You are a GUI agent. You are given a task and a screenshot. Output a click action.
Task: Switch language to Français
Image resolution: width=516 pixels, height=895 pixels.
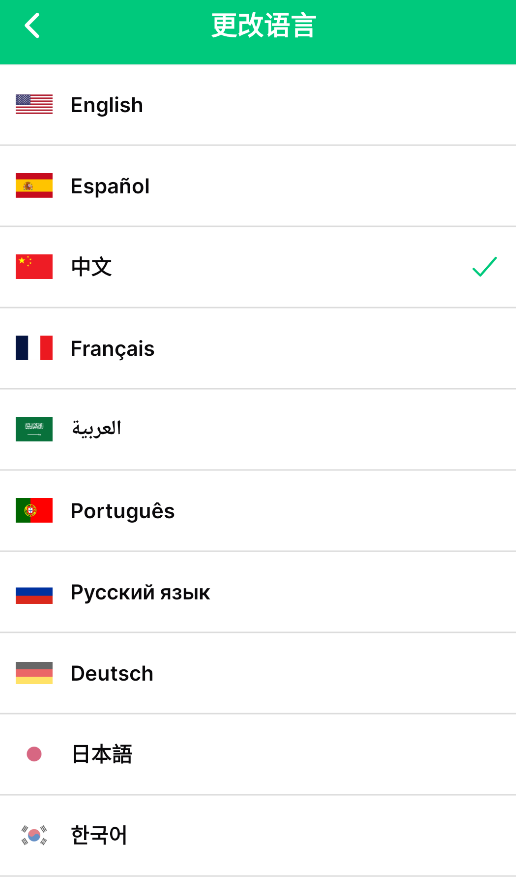pos(258,348)
